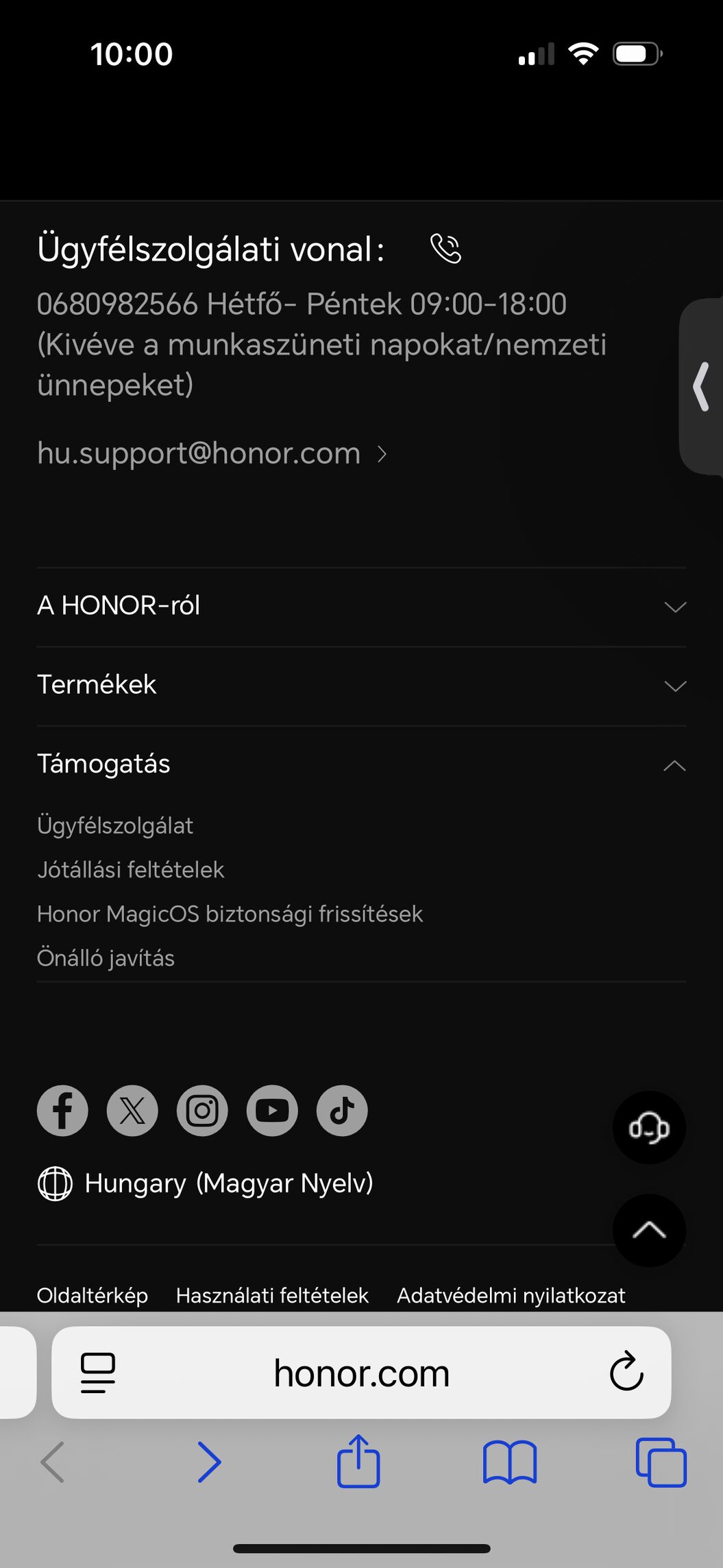Viewport: 723px width, 1568px height.
Task: Open the hu.support@honor.com email link
Action: click(199, 454)
